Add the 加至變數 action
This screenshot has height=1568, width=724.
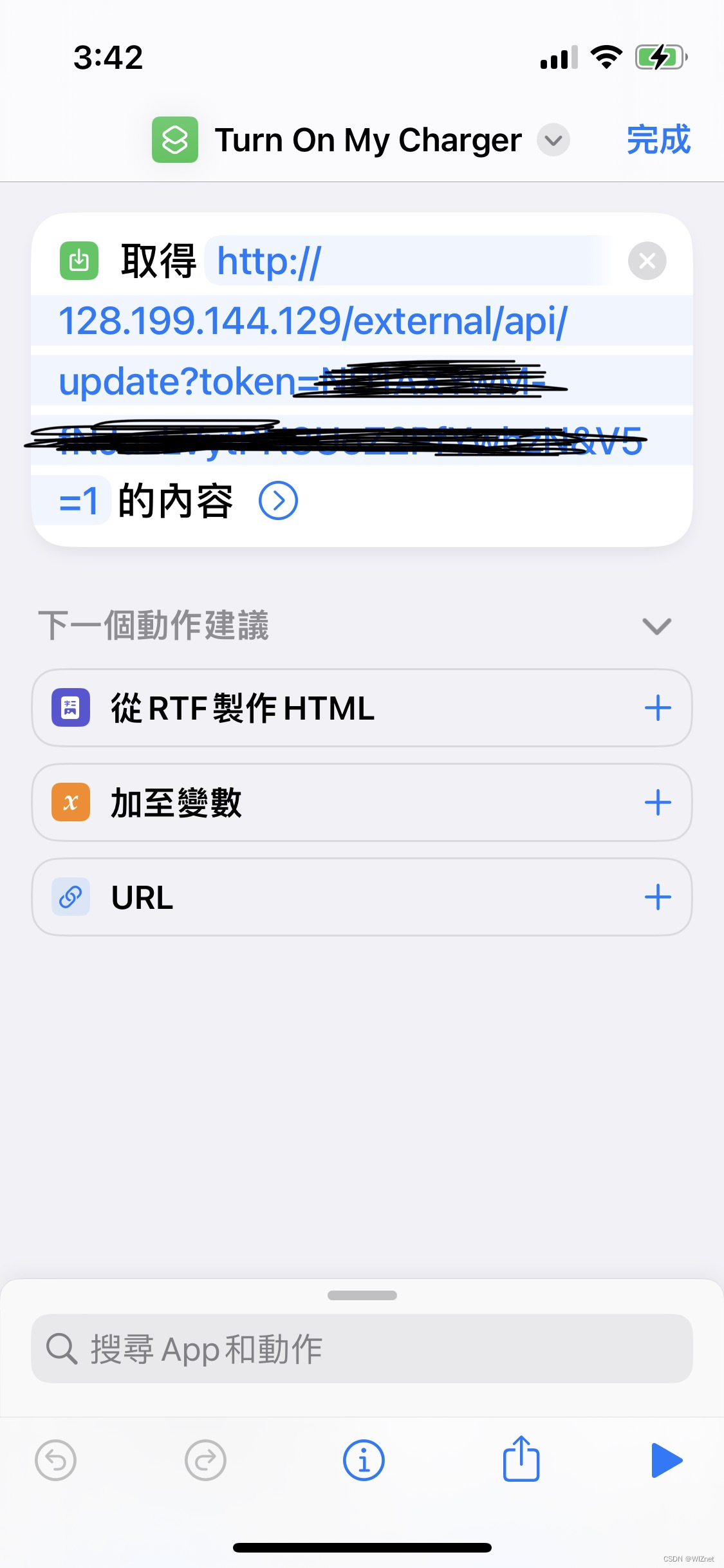658,803
